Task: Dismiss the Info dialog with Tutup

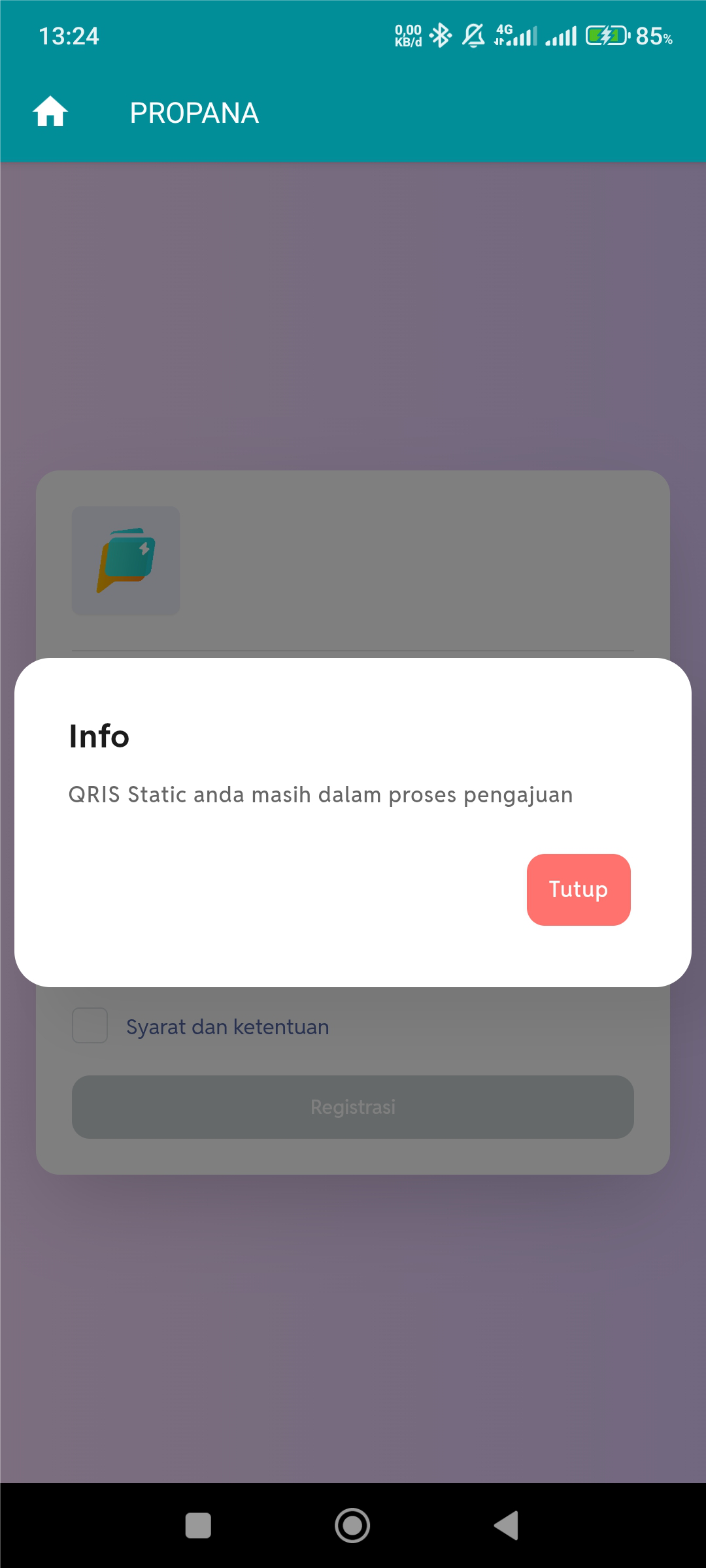Action: (579, 889)
